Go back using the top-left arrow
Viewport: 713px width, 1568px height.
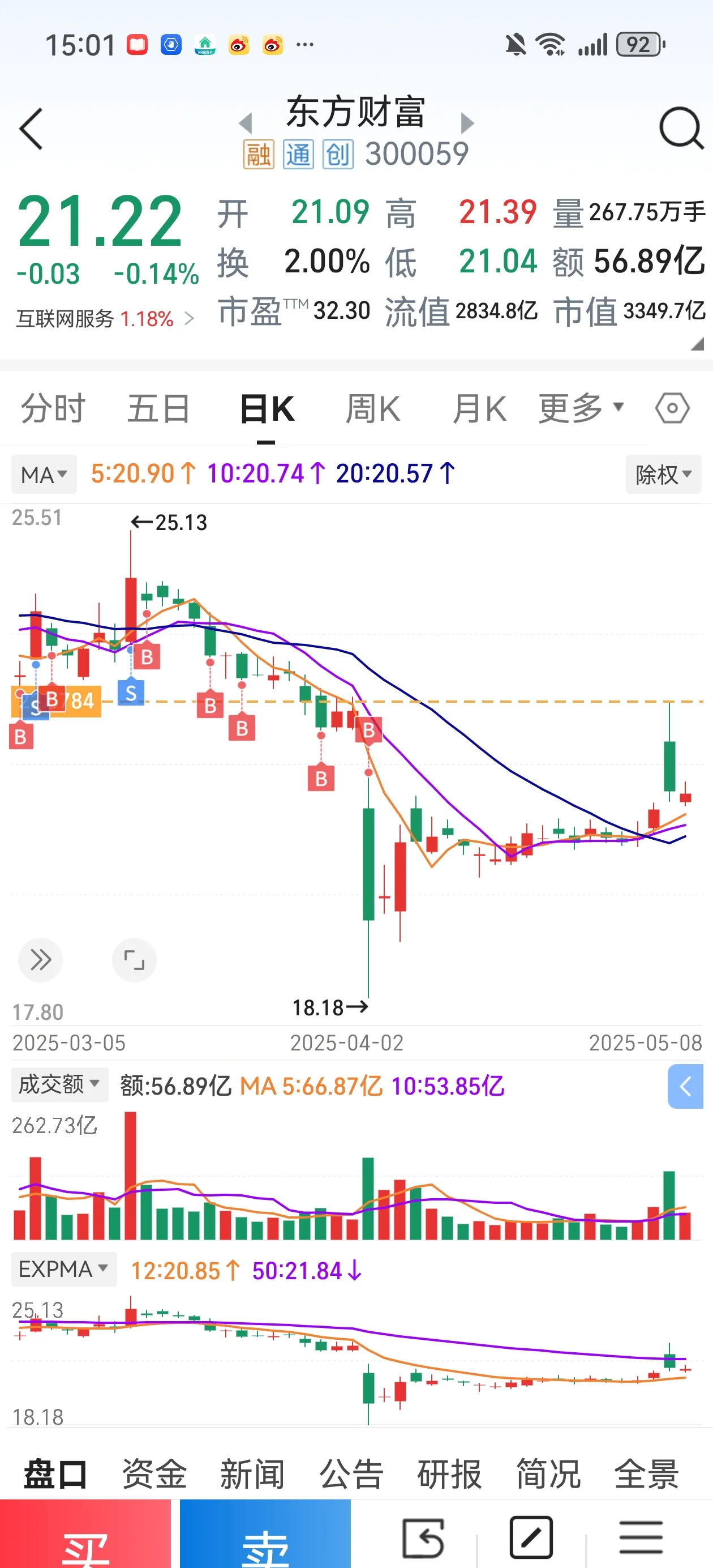(x=32, y=129)
